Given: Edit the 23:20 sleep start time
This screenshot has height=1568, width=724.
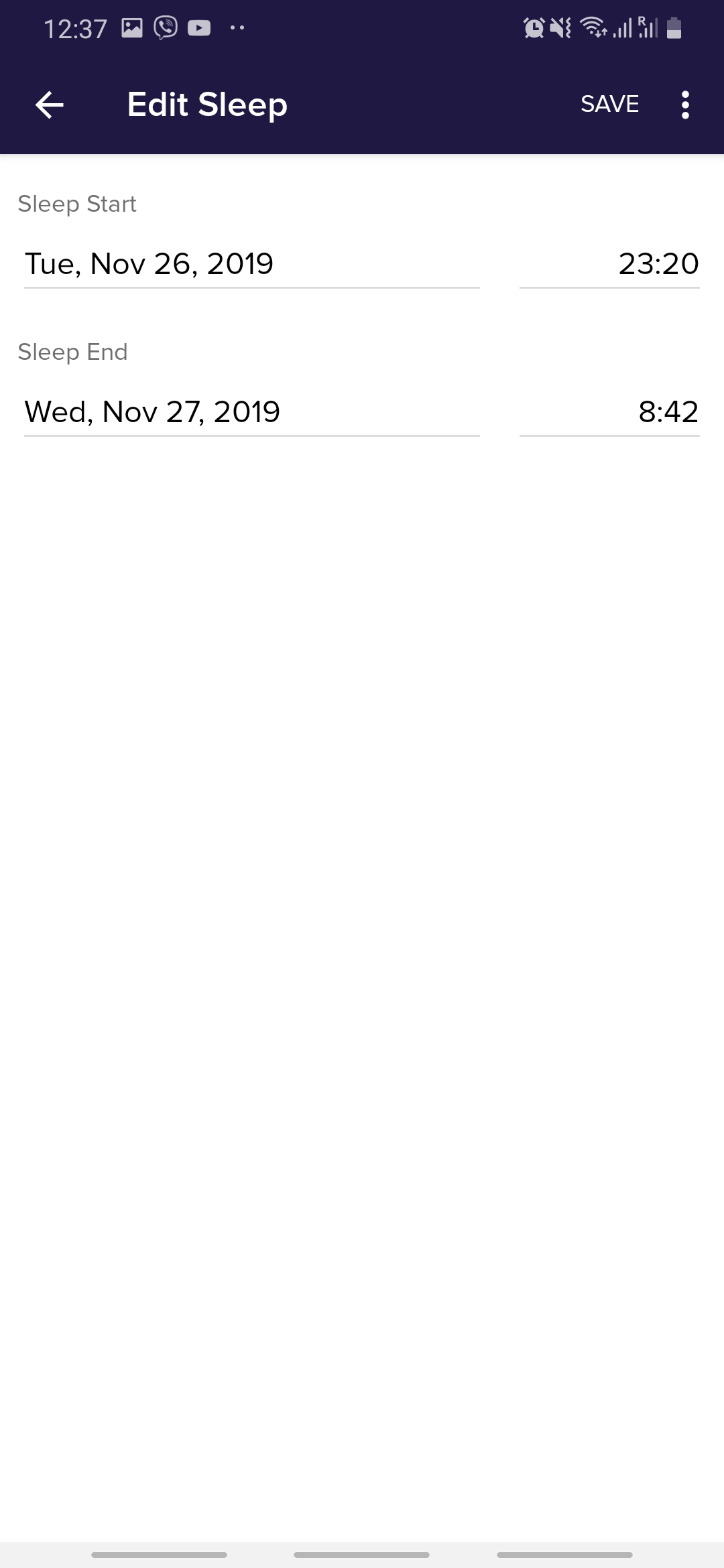Looking at the screenshot, I should coord(609,264).
